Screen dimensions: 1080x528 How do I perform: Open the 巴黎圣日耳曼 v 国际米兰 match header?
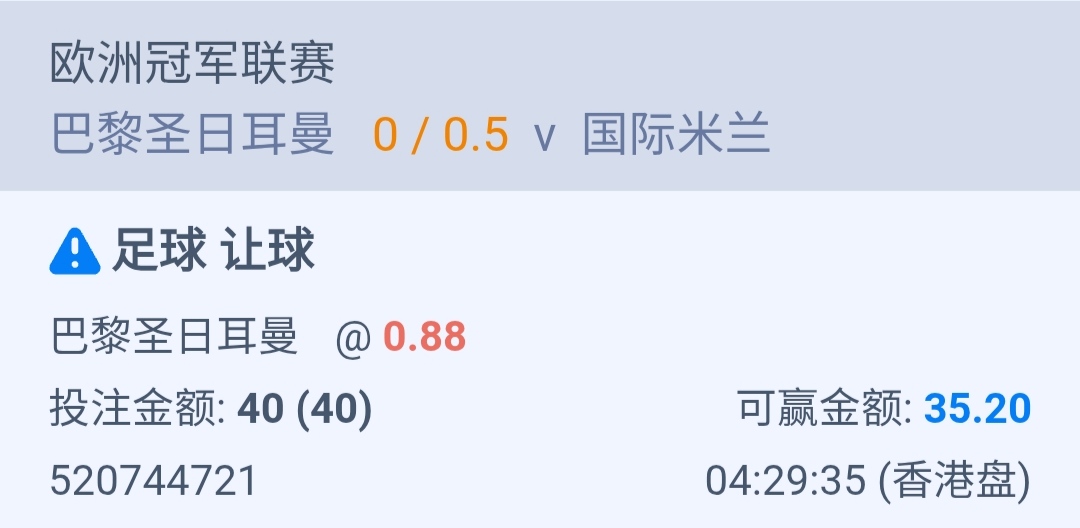[x=410, y=135]
